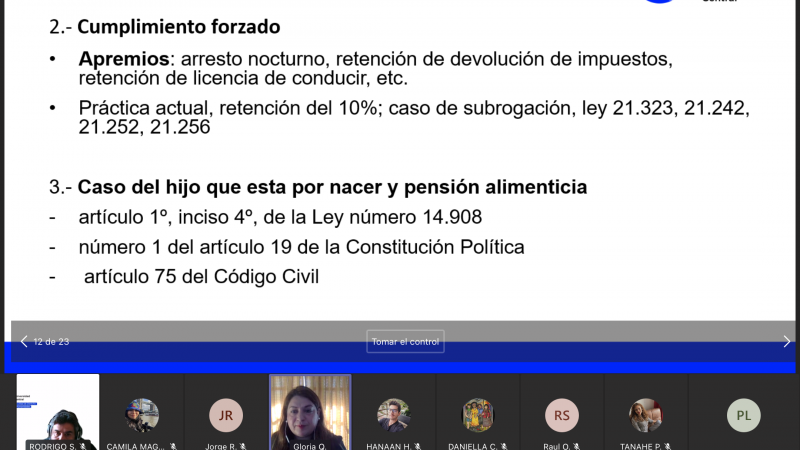Select Jorge R.'s participant tile
The height and width of the screenshot is (450, 800).
226,413
